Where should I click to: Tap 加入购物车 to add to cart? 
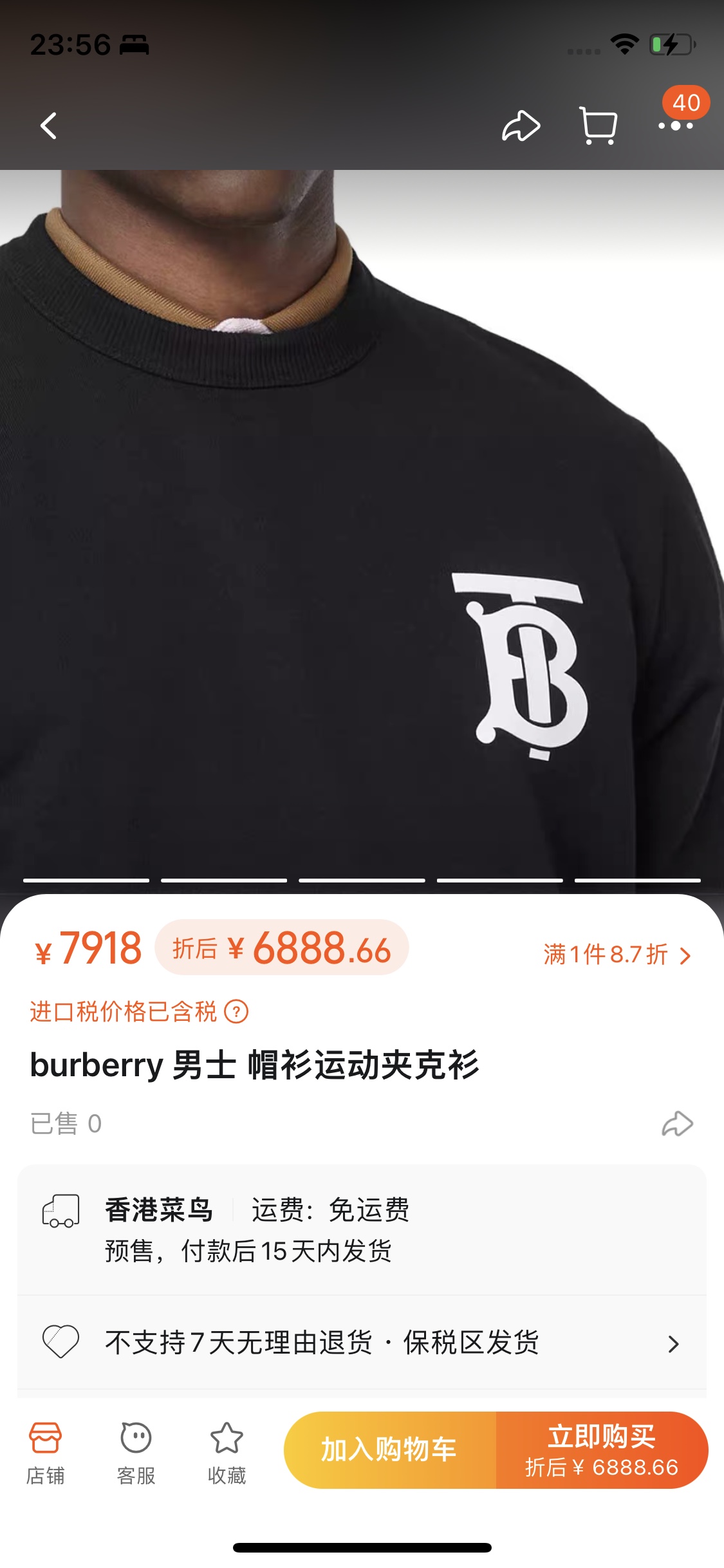tap(389, 1450)
